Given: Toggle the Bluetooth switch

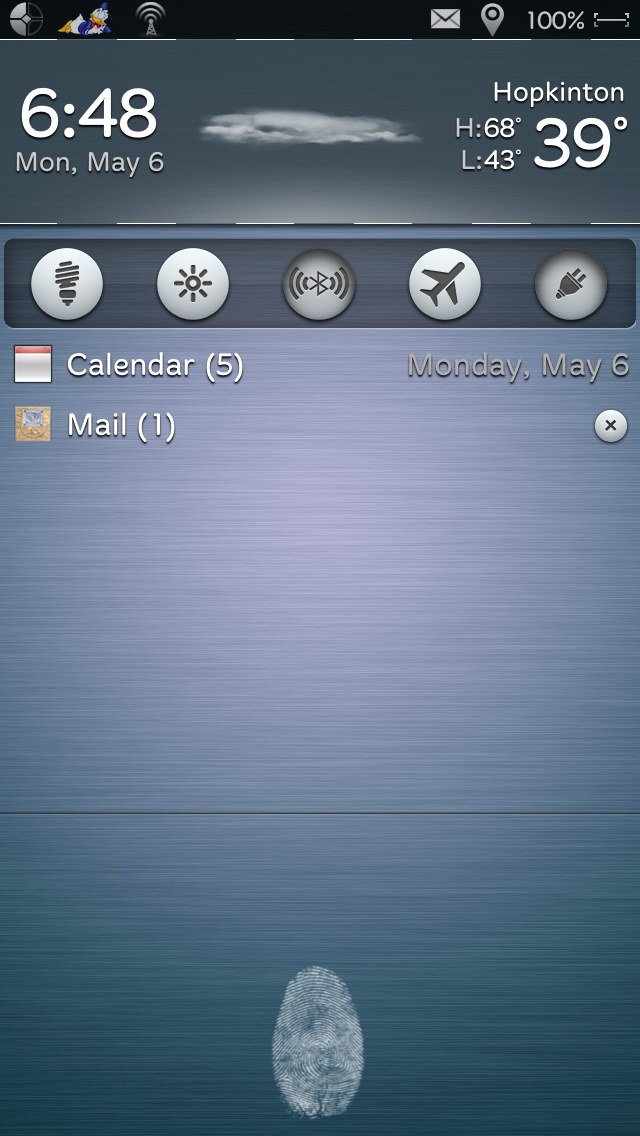Looking at the screenshot, I should [x=319, y=284].
